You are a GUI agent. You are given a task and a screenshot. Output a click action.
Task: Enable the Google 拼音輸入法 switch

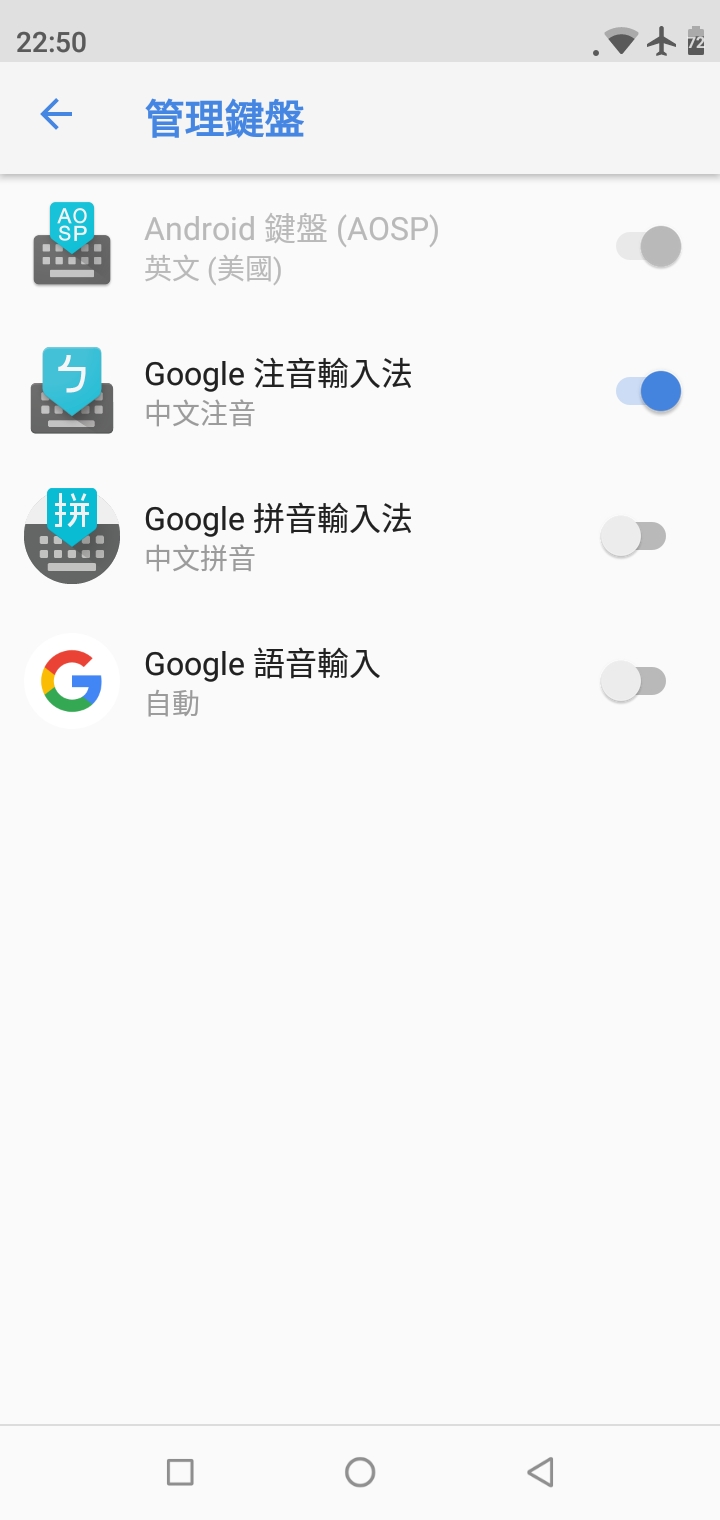[633, 537]
